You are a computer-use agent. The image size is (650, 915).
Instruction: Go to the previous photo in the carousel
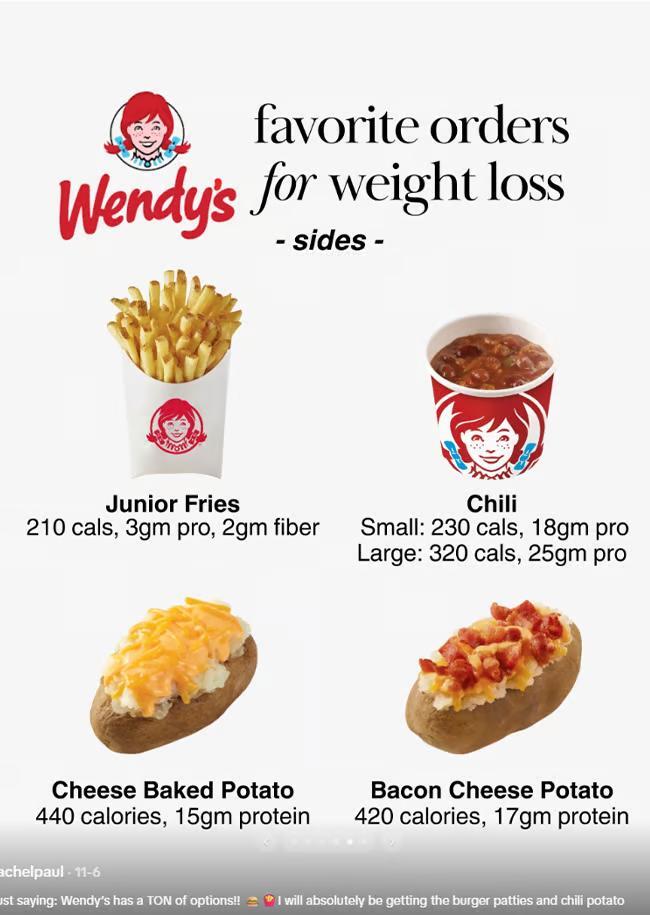pos(266,842)
